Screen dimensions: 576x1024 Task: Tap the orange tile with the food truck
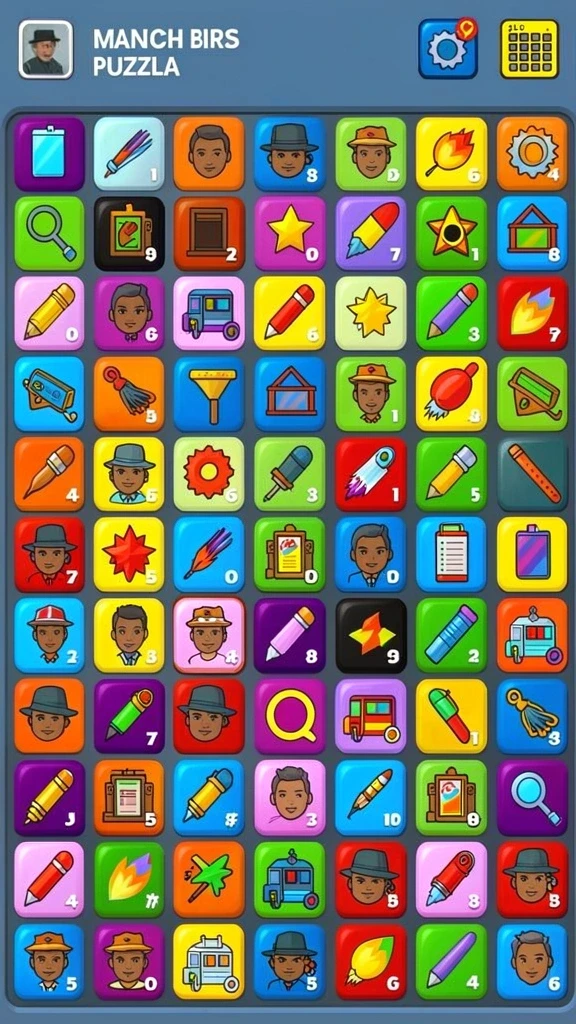pyautogui.click(x=532, y=635)
